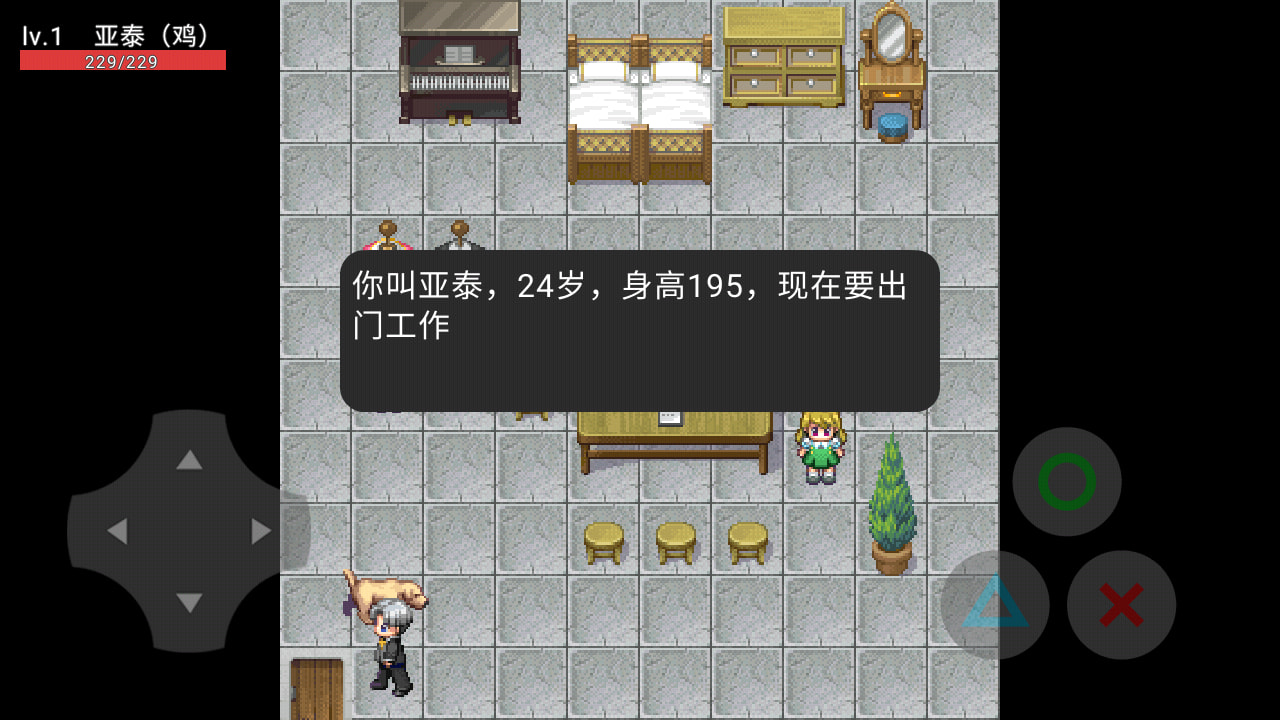Hit the blue triangle button
This screenshot has height=720, width=1280.
click(x=995, y=604)
